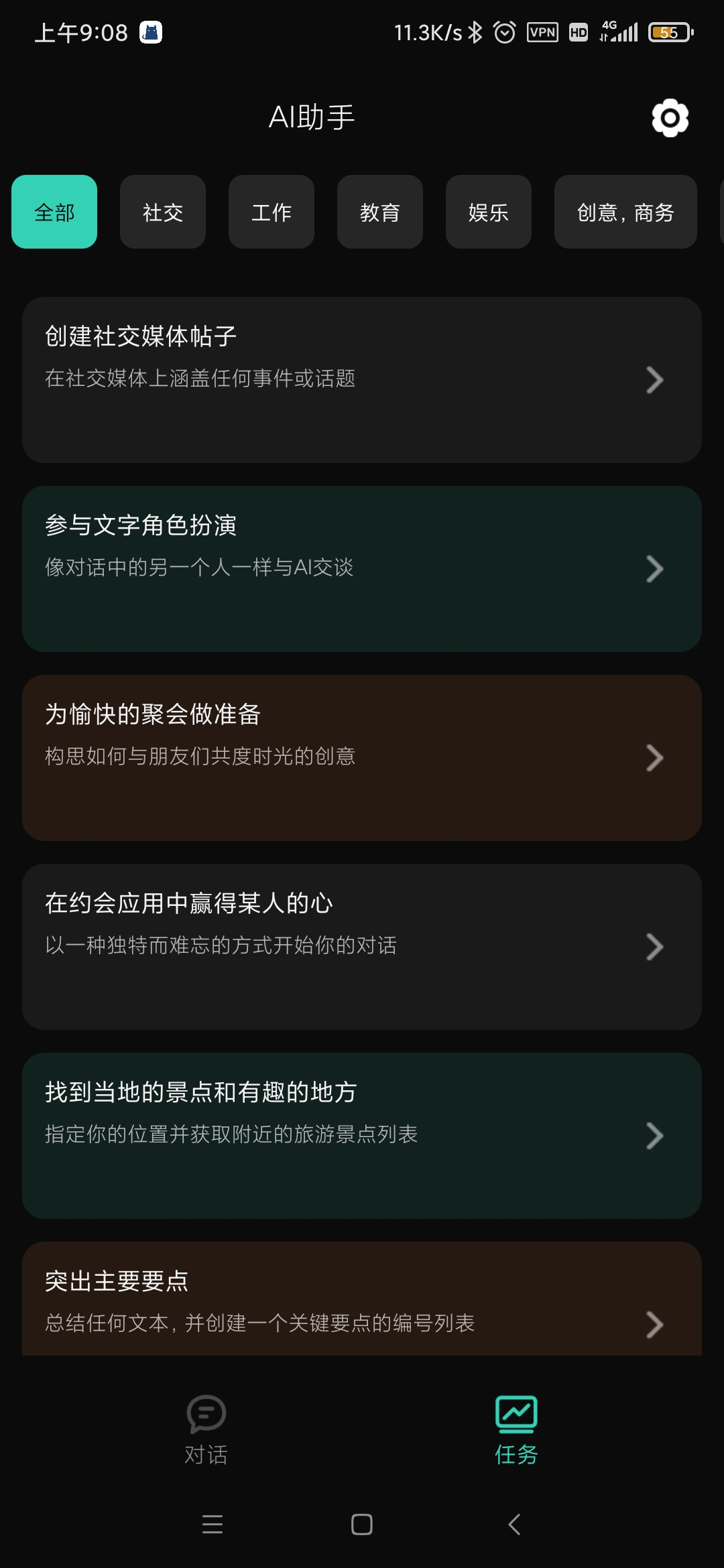Start the 参与文字角色扮演 task
Image resolution: width=724 pixels, height=1568 pixels.
point(362,568)
